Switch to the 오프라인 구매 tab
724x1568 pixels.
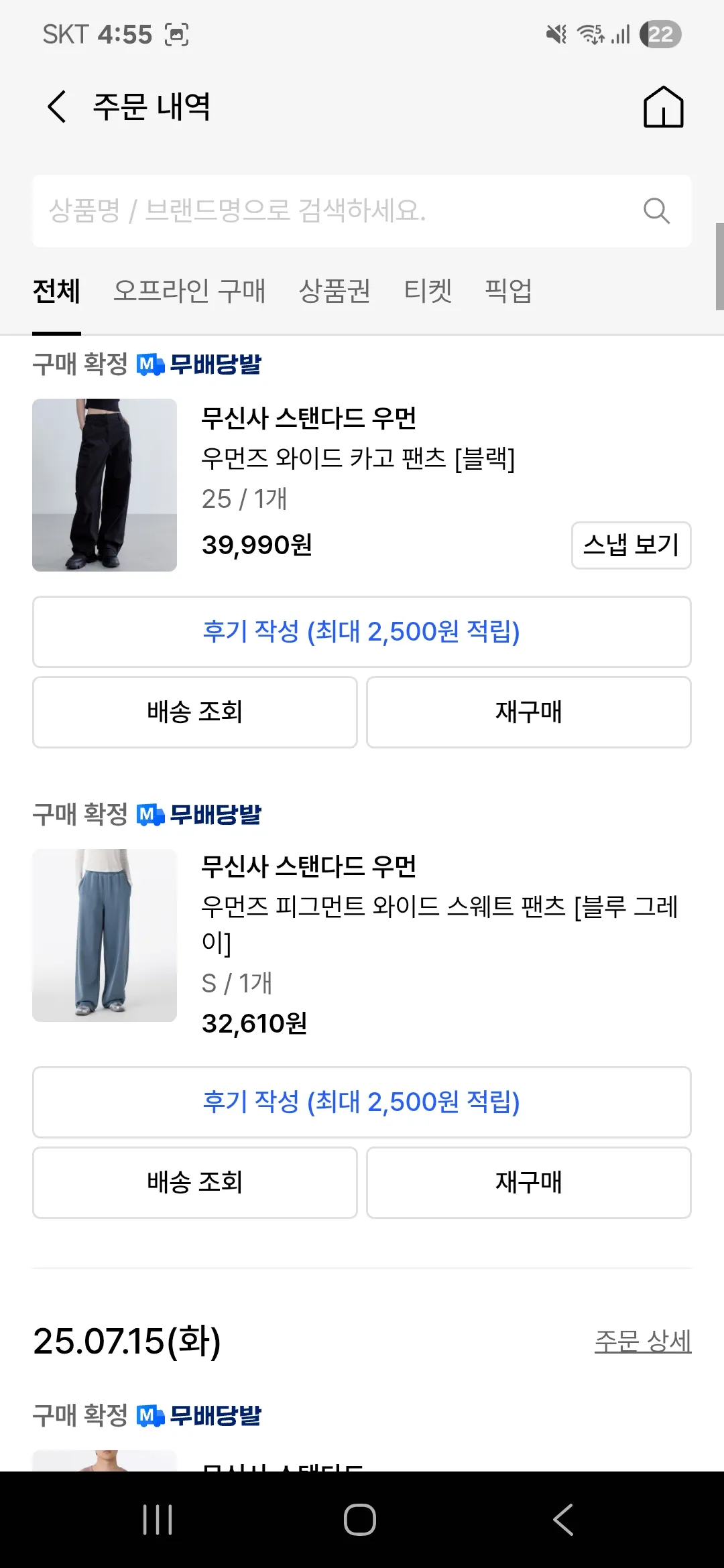coord(190,291)
